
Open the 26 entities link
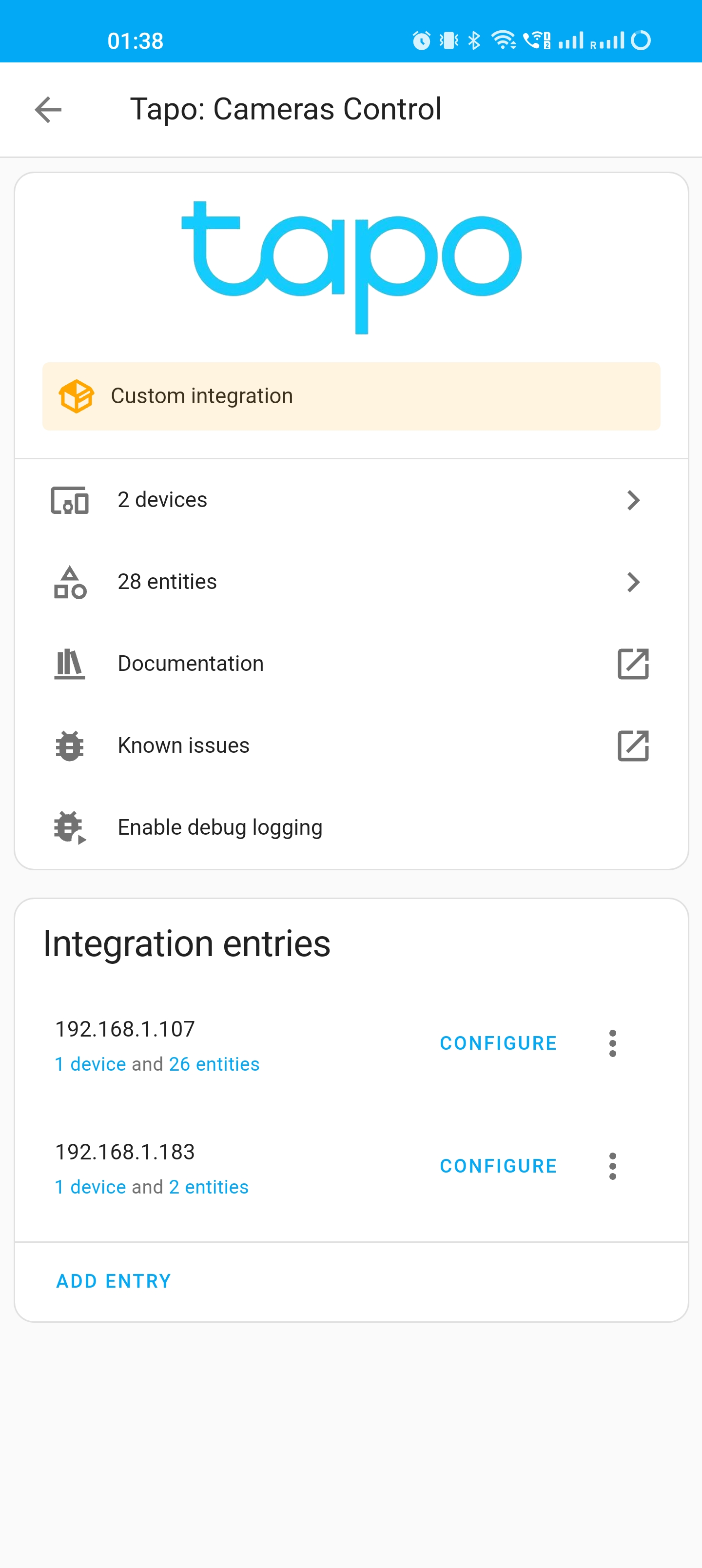[x=214, y=1064]
